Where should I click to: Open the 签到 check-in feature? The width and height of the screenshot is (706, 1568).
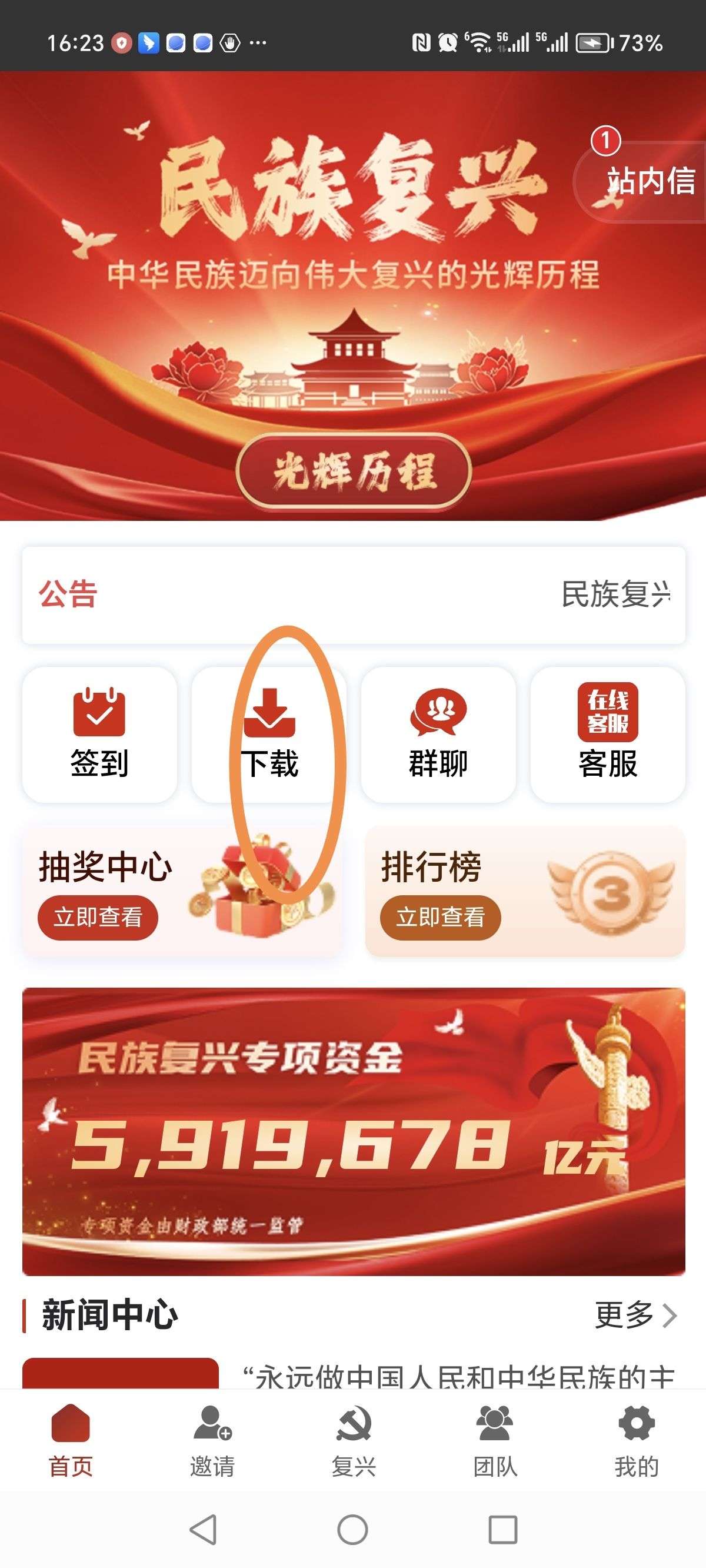click(x=99, y=734)
